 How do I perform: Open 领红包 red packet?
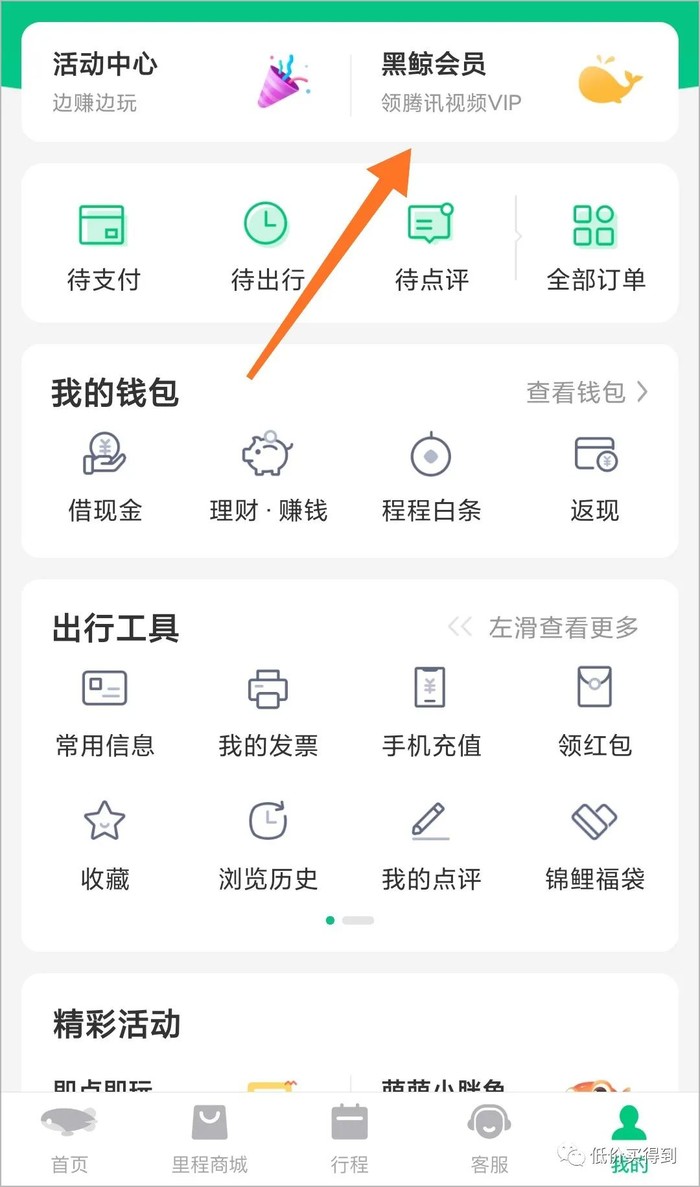point(595,712)
